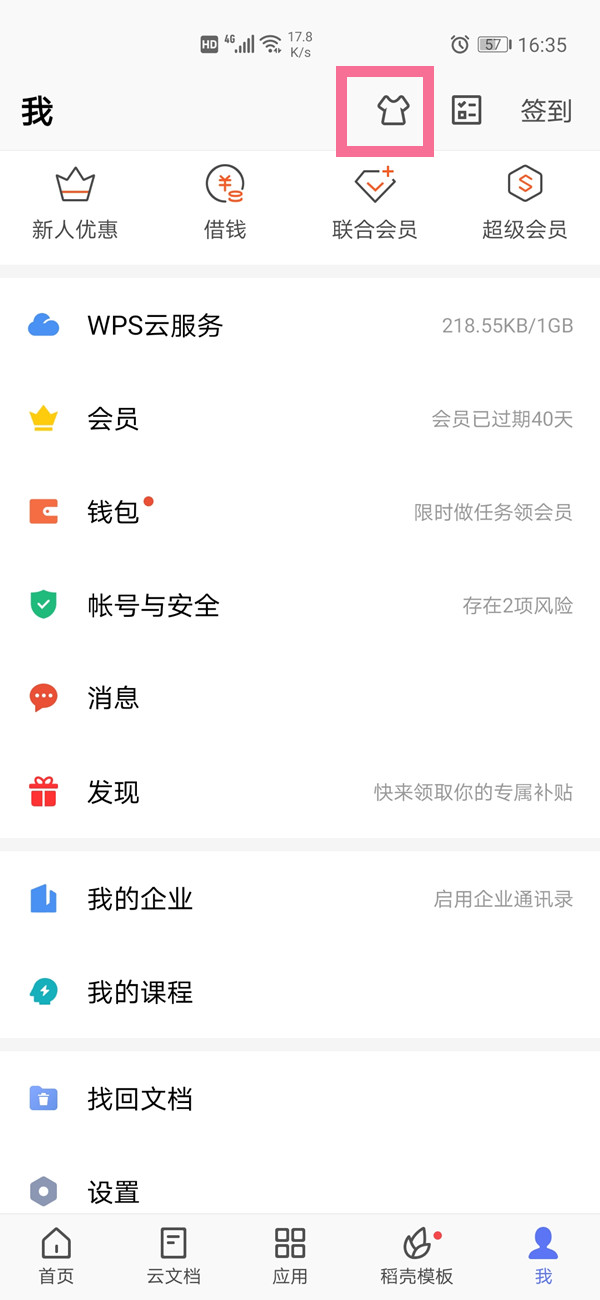Viewport: 600px width, 1300px height.
Task: Switch to the 首页 tab
Action: [x=56, y=1256]
